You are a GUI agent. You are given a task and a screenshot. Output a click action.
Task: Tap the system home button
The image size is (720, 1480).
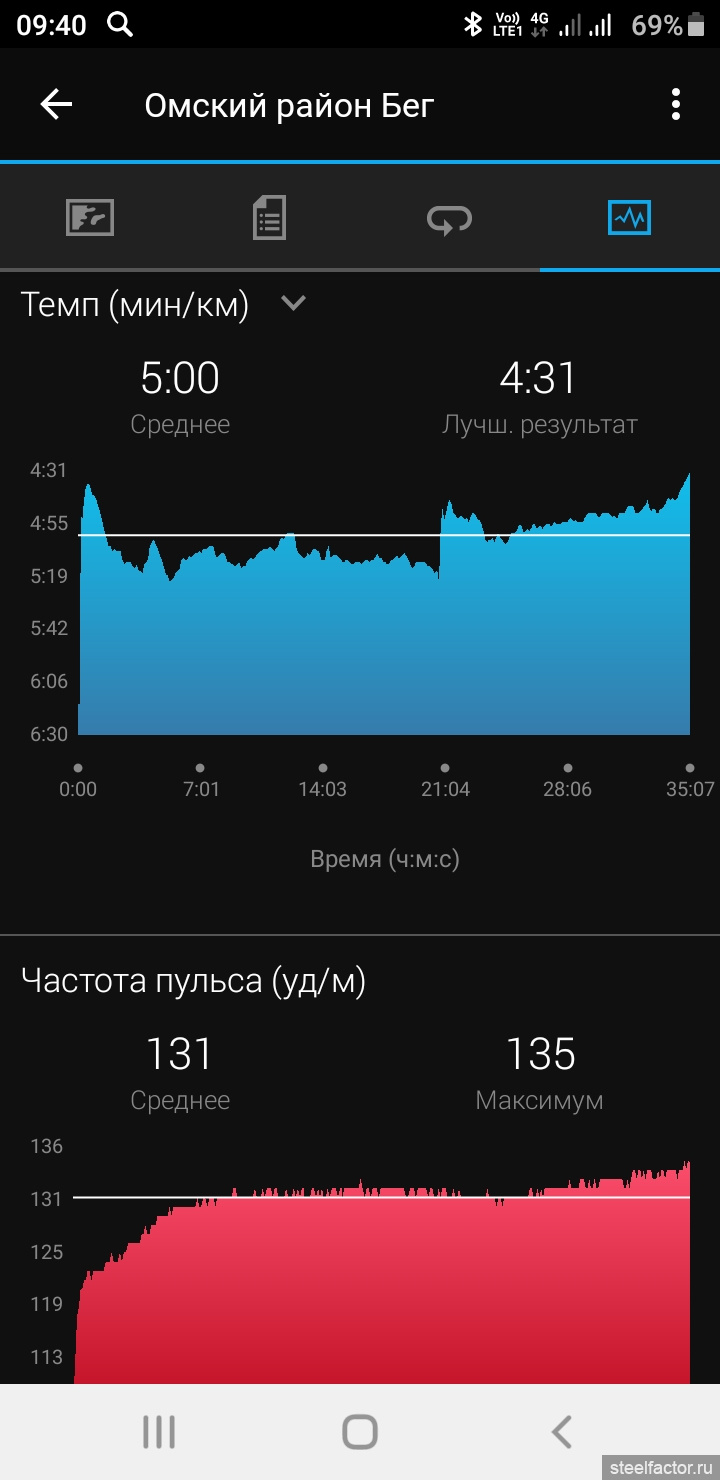click(360, 1432)
